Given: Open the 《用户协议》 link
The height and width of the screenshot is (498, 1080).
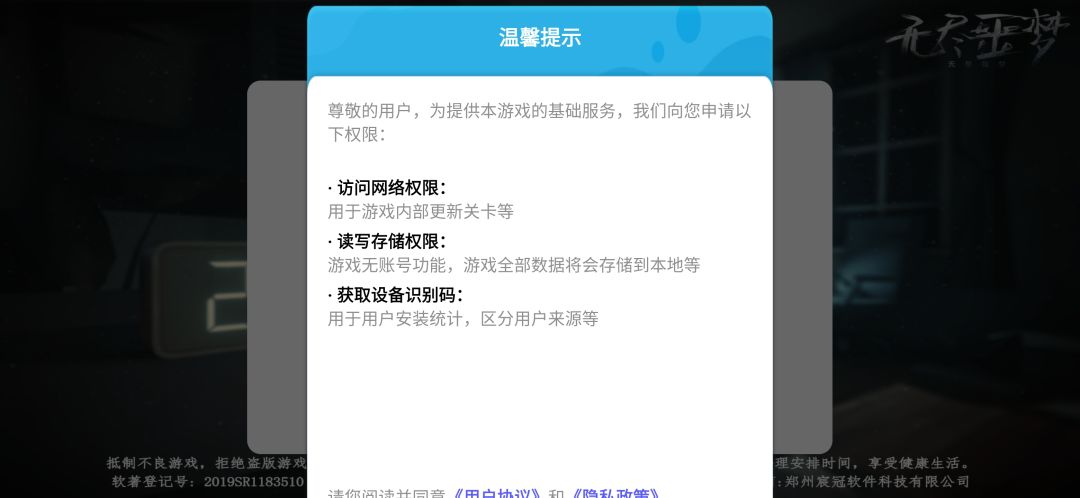Looking at the screenshot, I should (495, 493).
